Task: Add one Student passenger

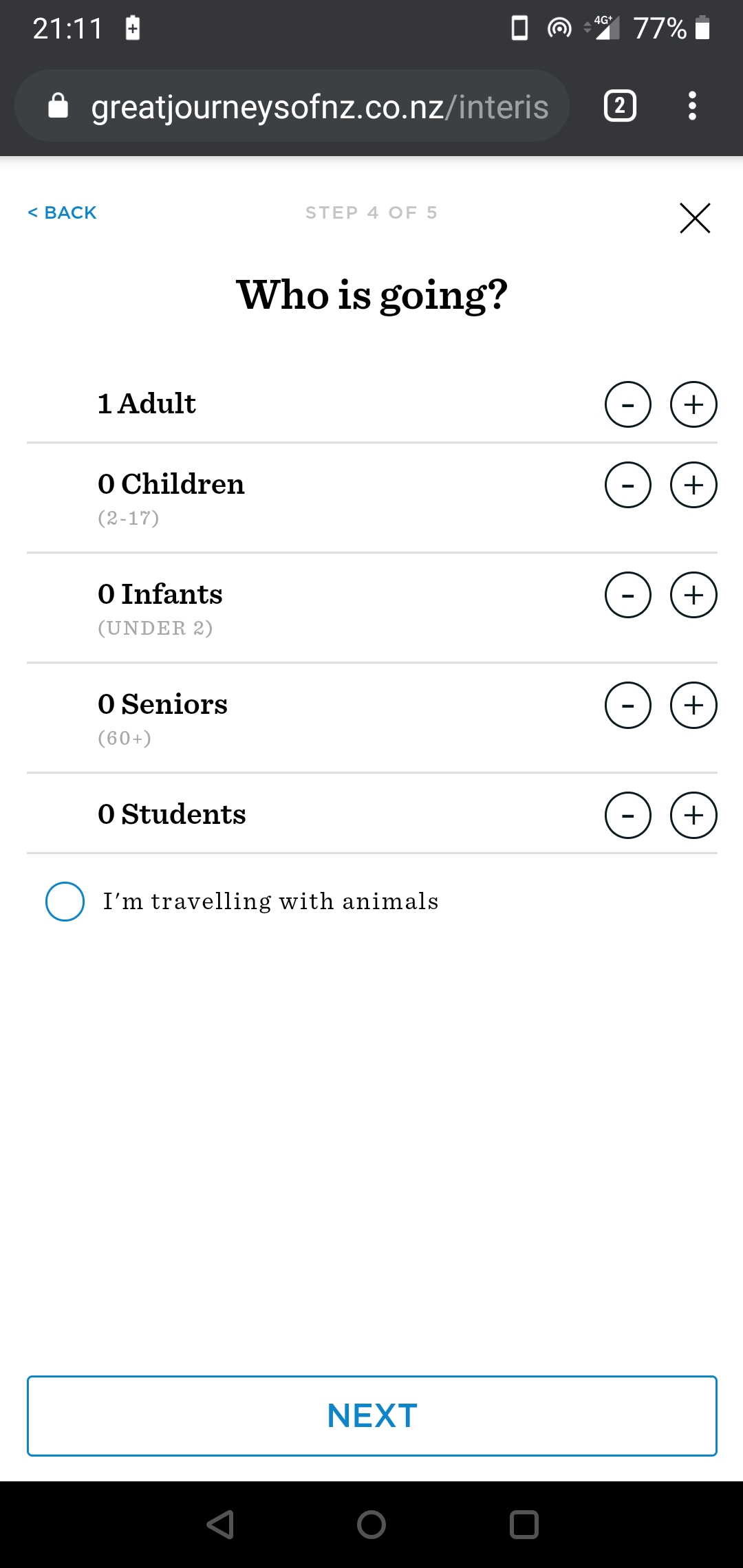Action: pos(693,815)
